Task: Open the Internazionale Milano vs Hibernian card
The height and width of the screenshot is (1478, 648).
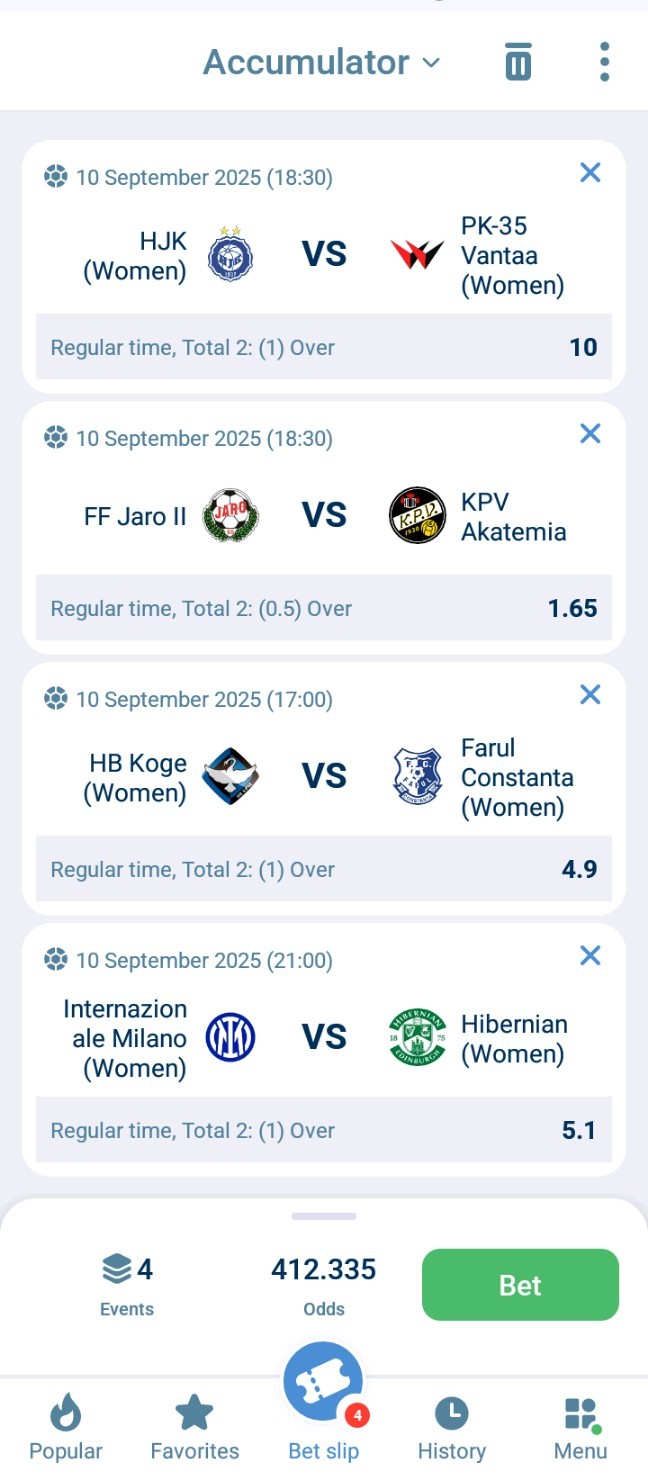Action: click(x=324, y=1038)
